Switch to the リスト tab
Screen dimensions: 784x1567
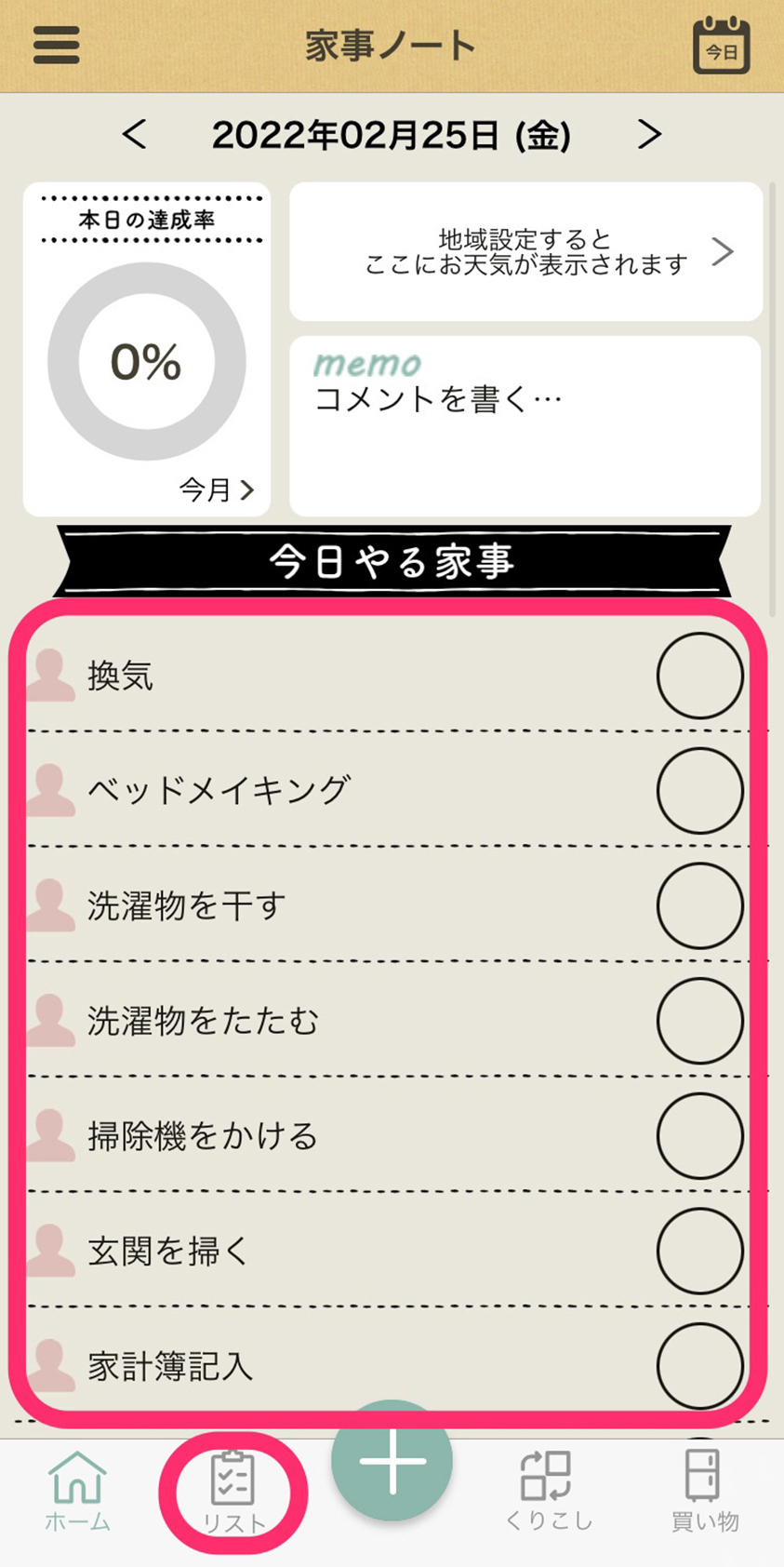233,1492
